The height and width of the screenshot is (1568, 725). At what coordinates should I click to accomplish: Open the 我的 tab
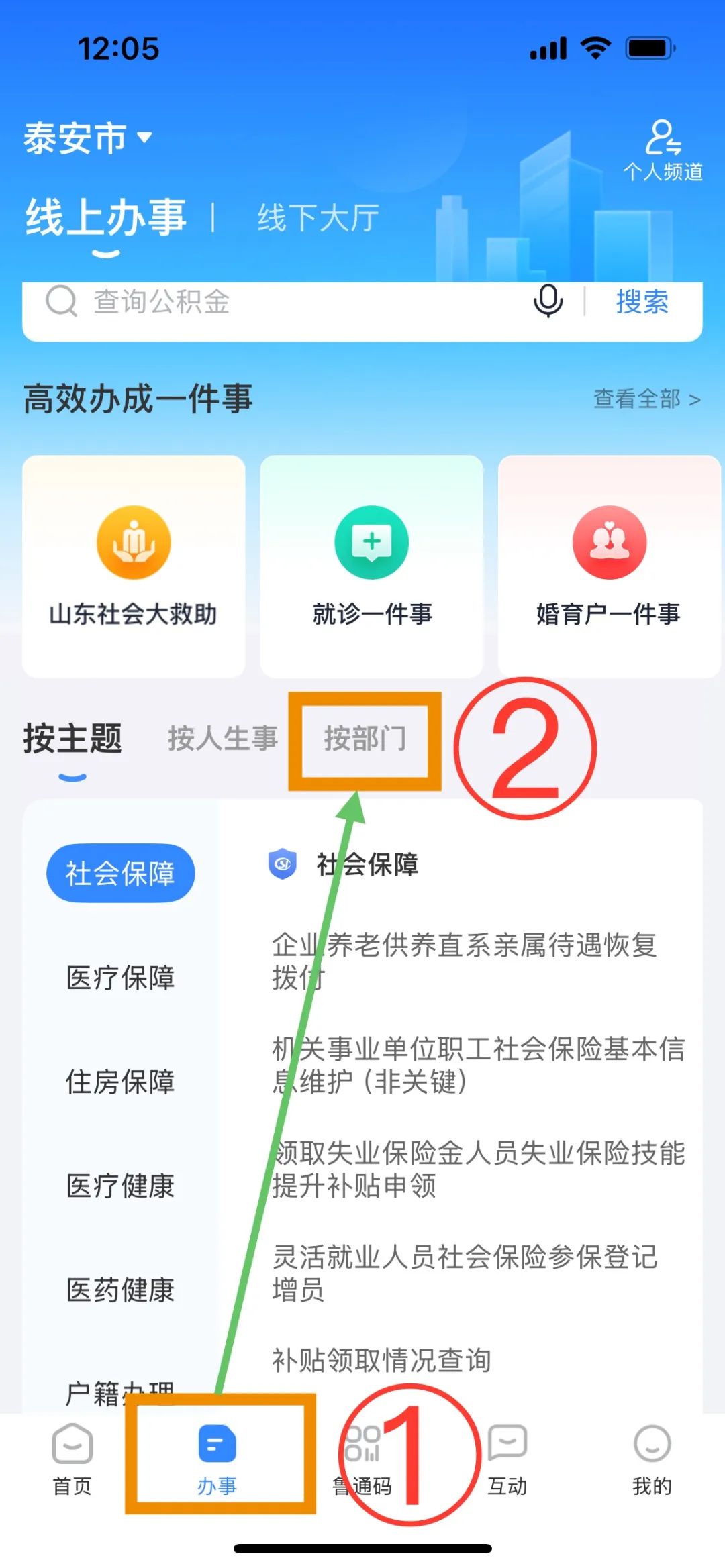coord(652,1459)
